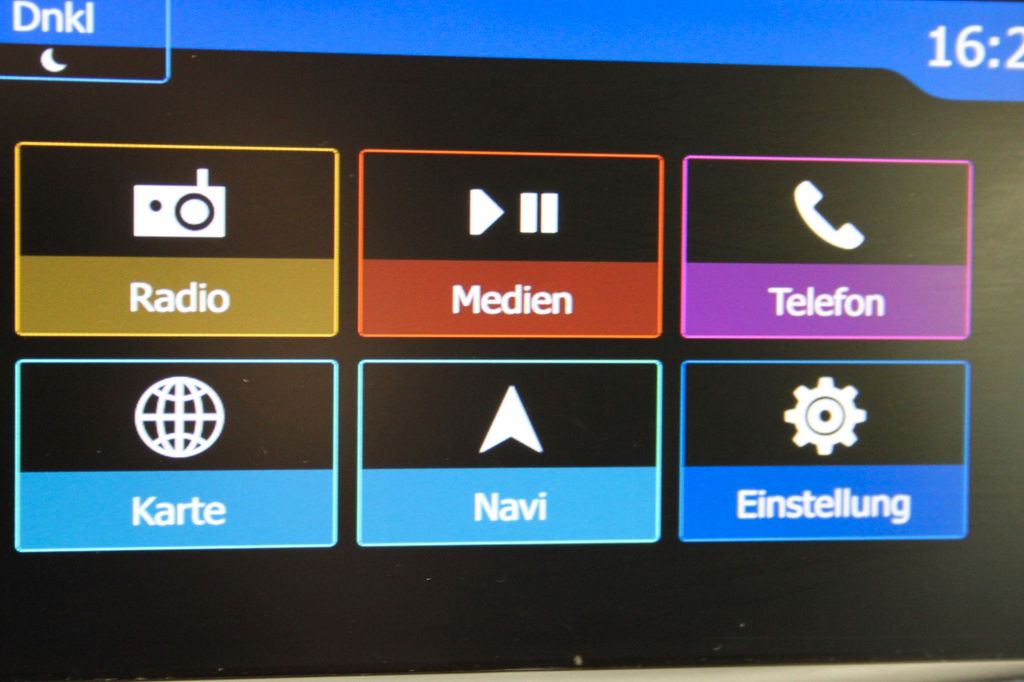The height and width of the screenshot is (682, 1024).
Task: Show the Karte map view
Action: pyautogui.click(x=177, y=455)
